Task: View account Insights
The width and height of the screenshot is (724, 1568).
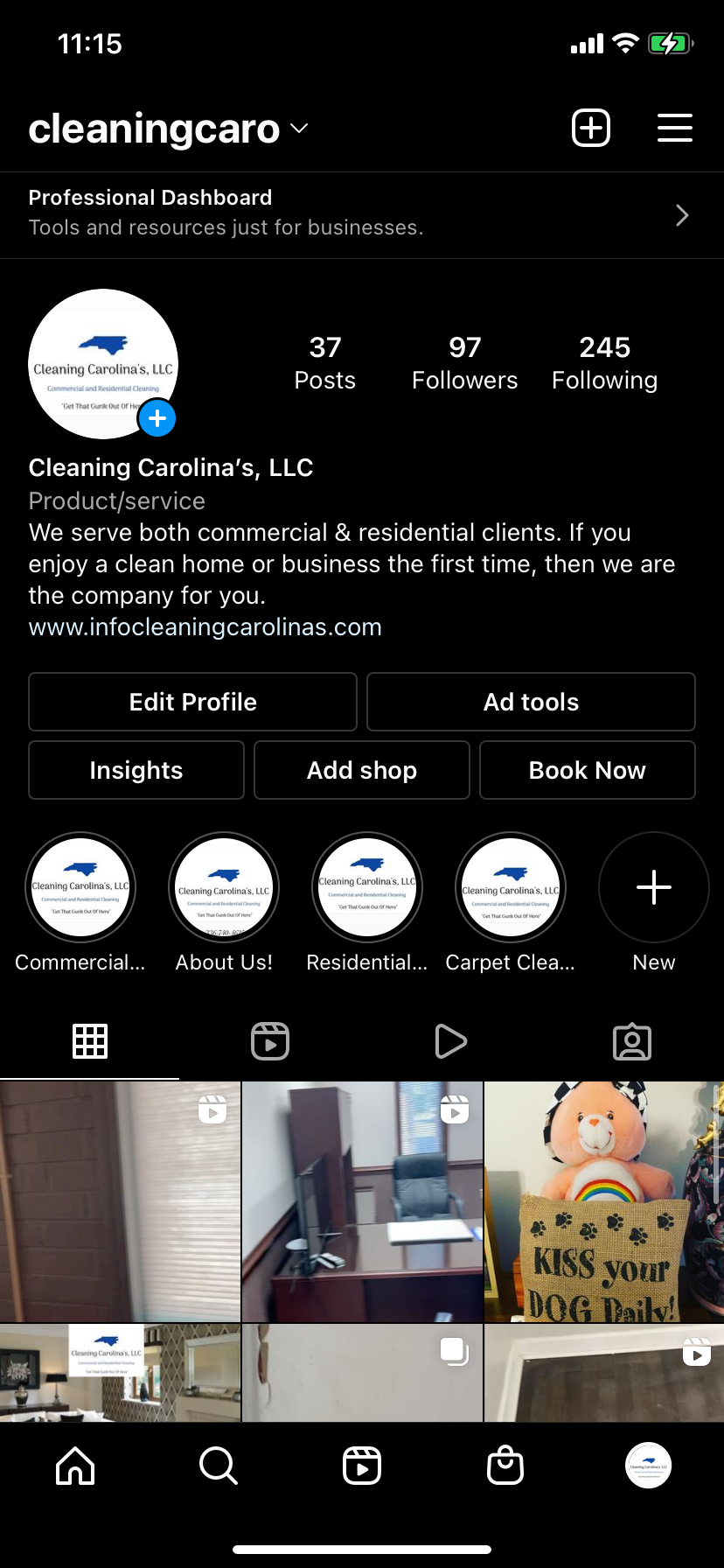Action: (136, 770)
